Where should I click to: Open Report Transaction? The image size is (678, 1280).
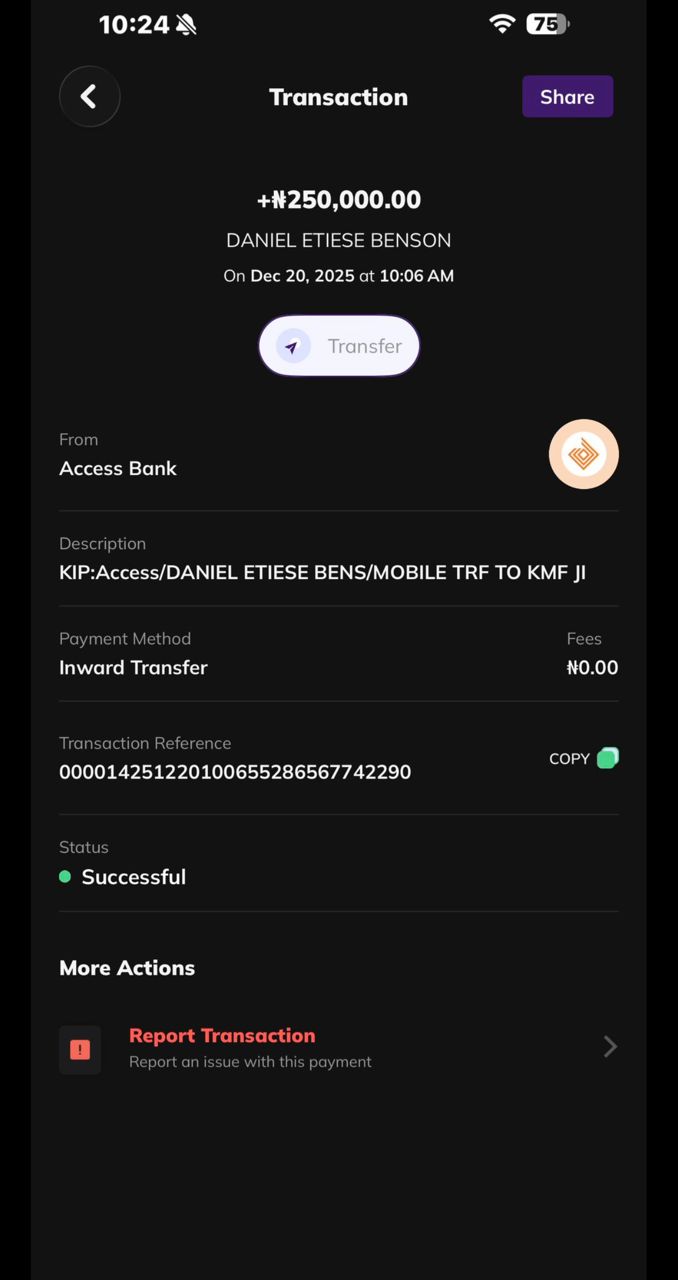(338, 1047)
